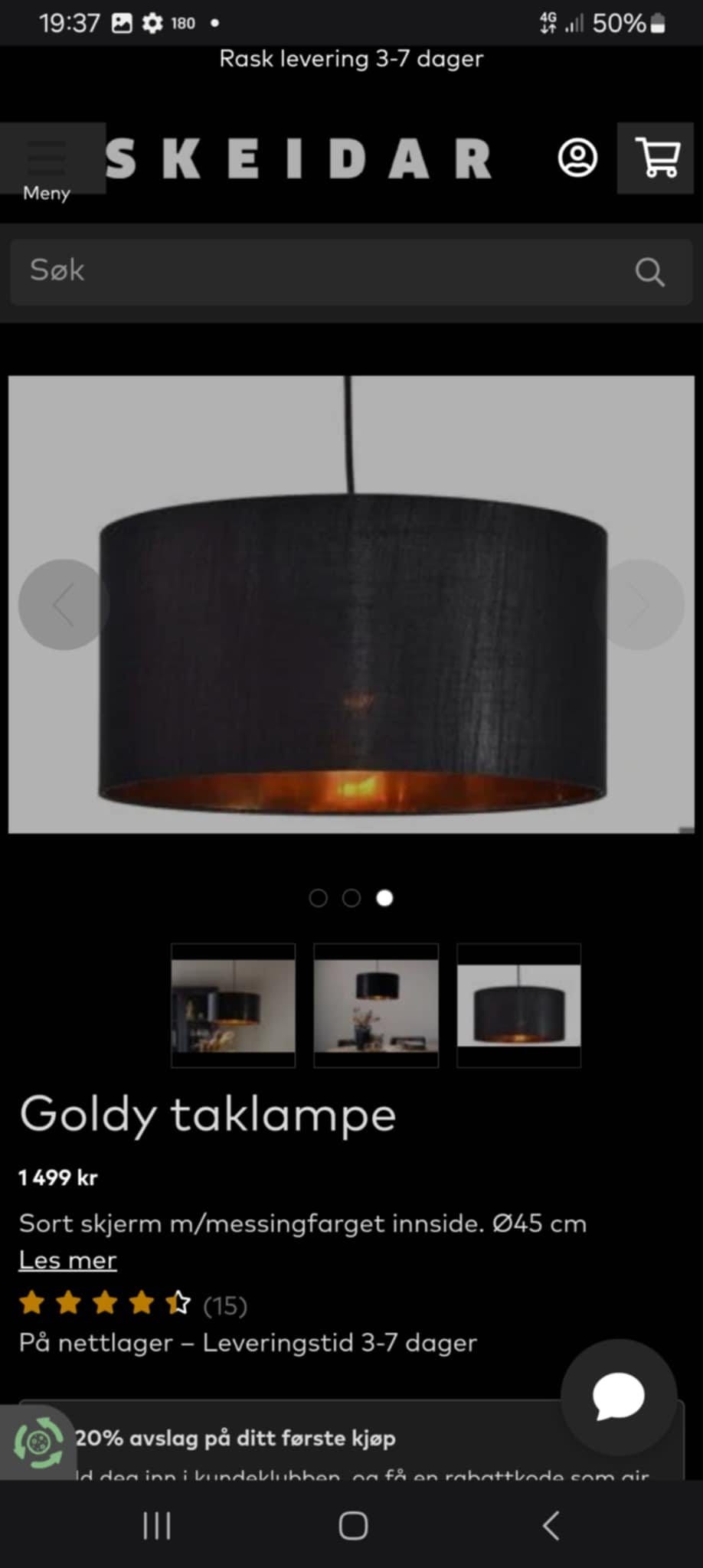Select the middle product thumbnail
703x1568 pixels.
click(376, 1005)
